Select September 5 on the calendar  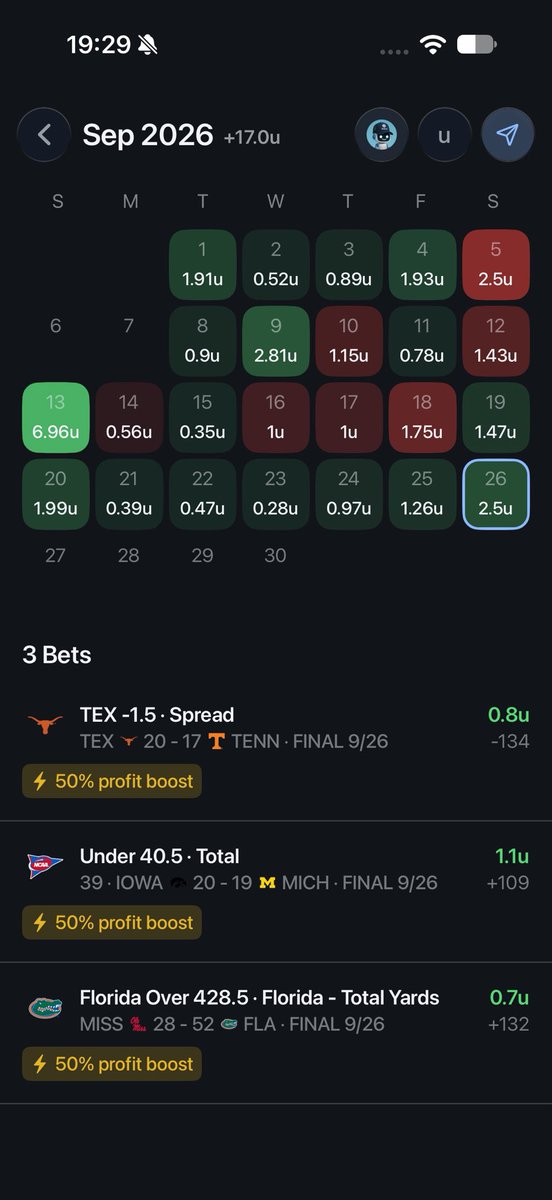click(496, 263)
